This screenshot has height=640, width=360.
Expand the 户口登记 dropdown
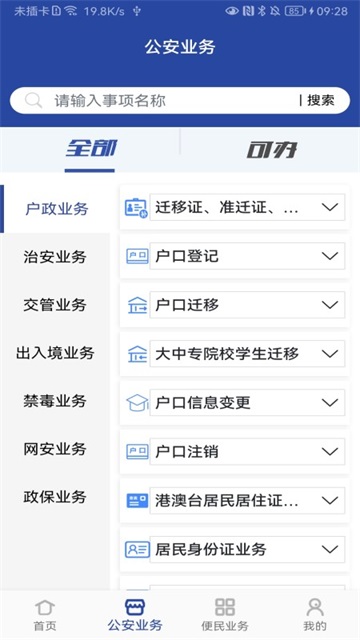point(247,256)
